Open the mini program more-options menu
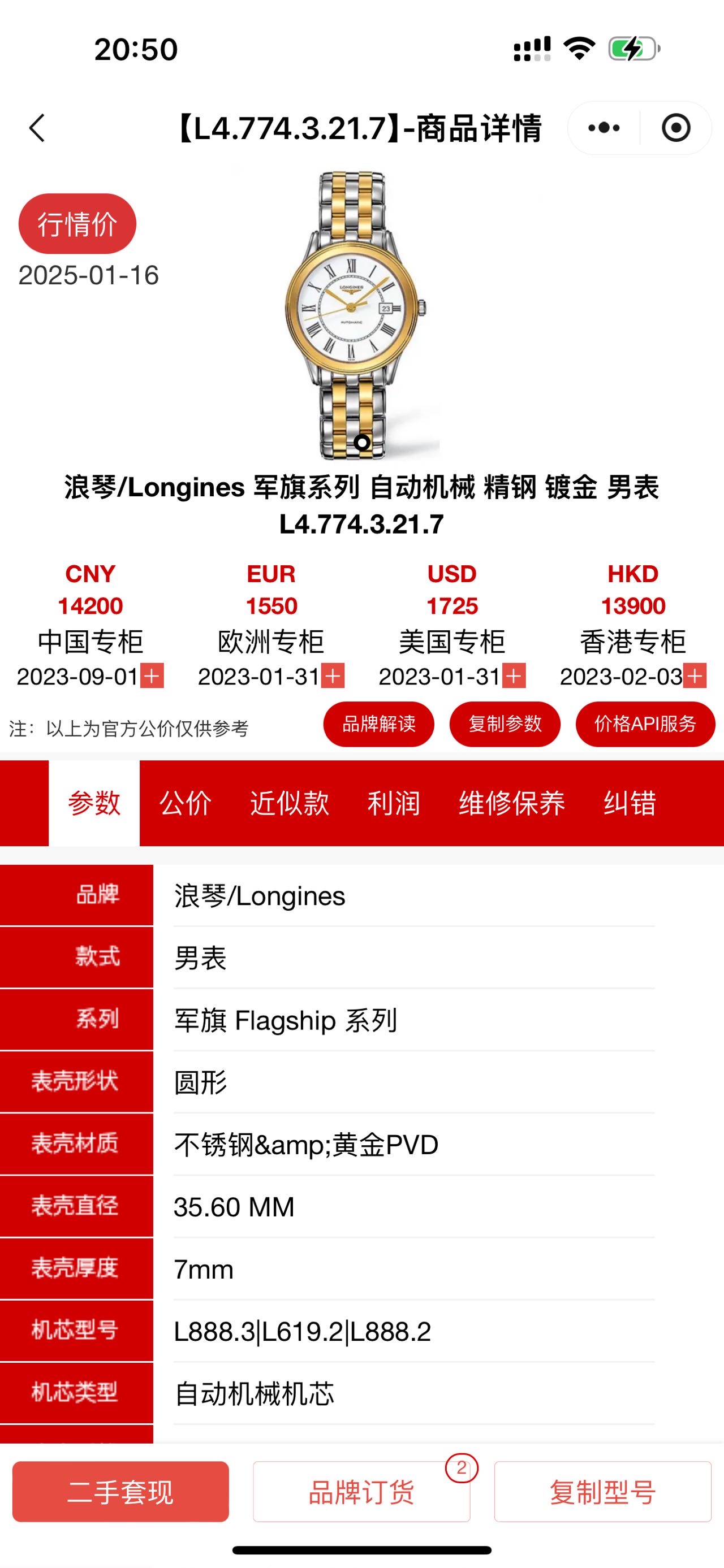724x1568 pixels. point(604,128)
